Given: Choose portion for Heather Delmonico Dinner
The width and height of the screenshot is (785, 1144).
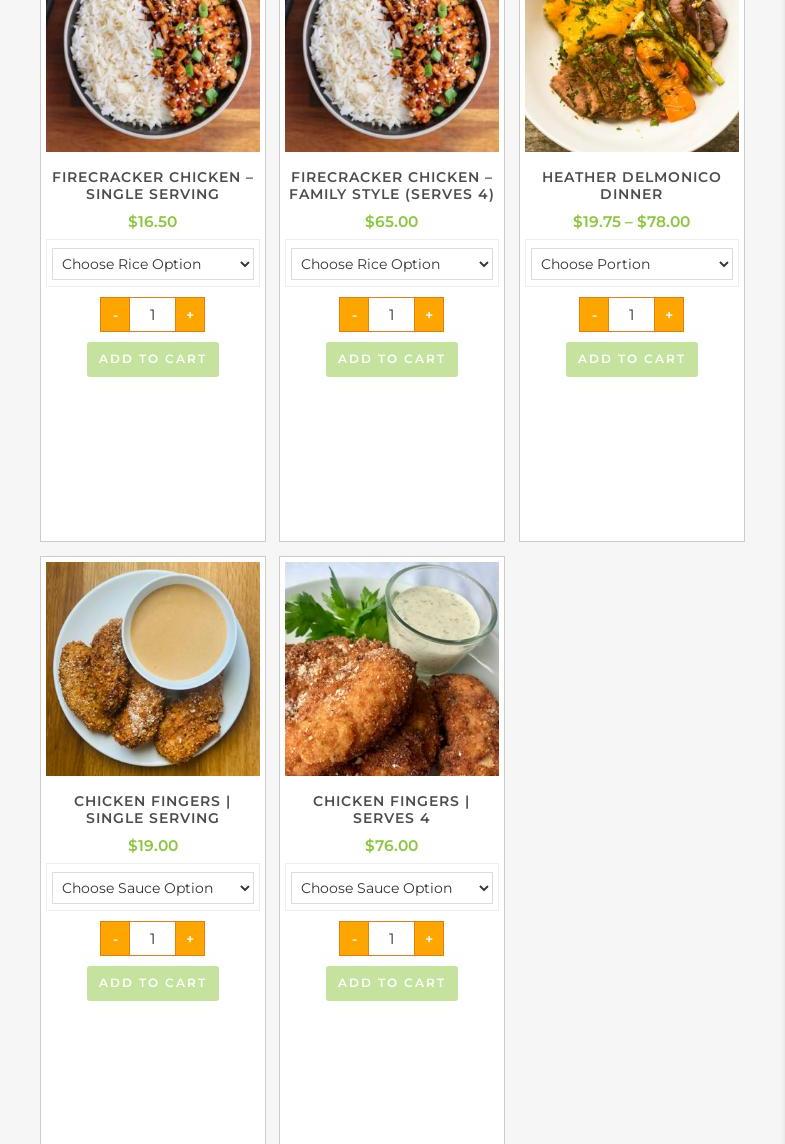Looking at the screenshot, I should click(632, 264).
